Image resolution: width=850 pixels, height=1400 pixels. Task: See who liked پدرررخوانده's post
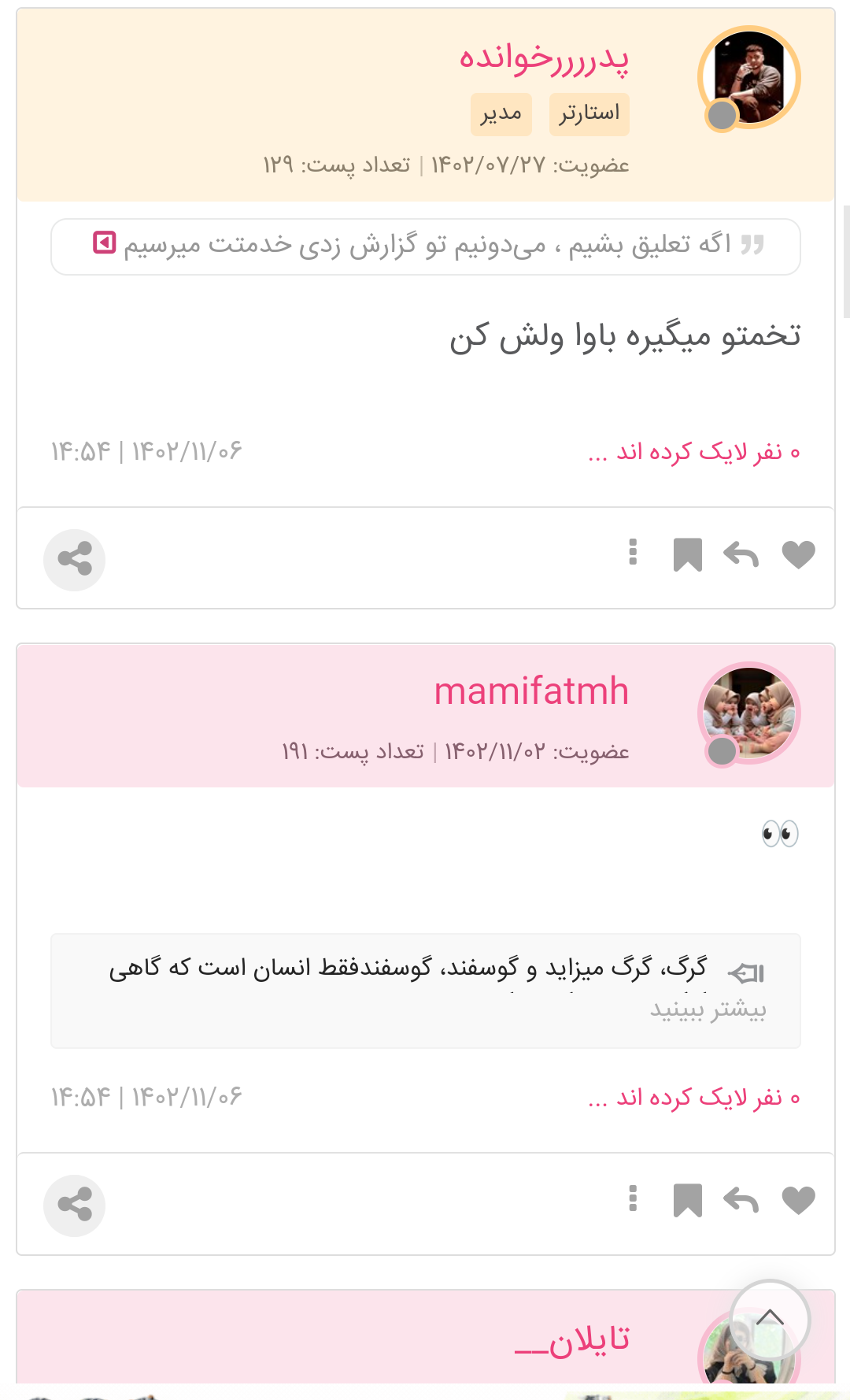click(693, 452)
